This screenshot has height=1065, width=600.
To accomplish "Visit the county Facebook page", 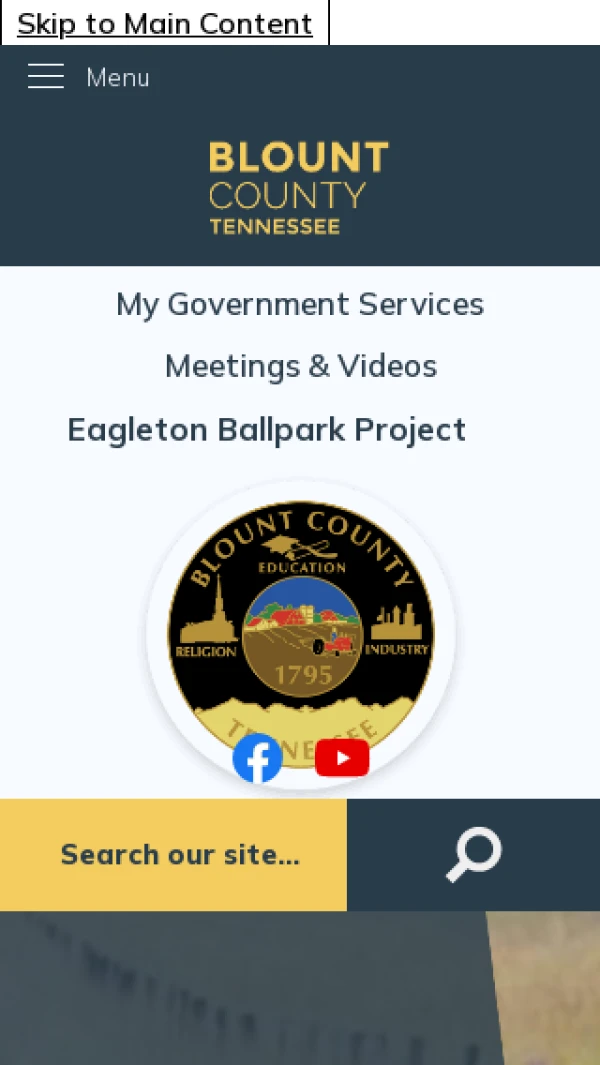I will click(258, 759).
